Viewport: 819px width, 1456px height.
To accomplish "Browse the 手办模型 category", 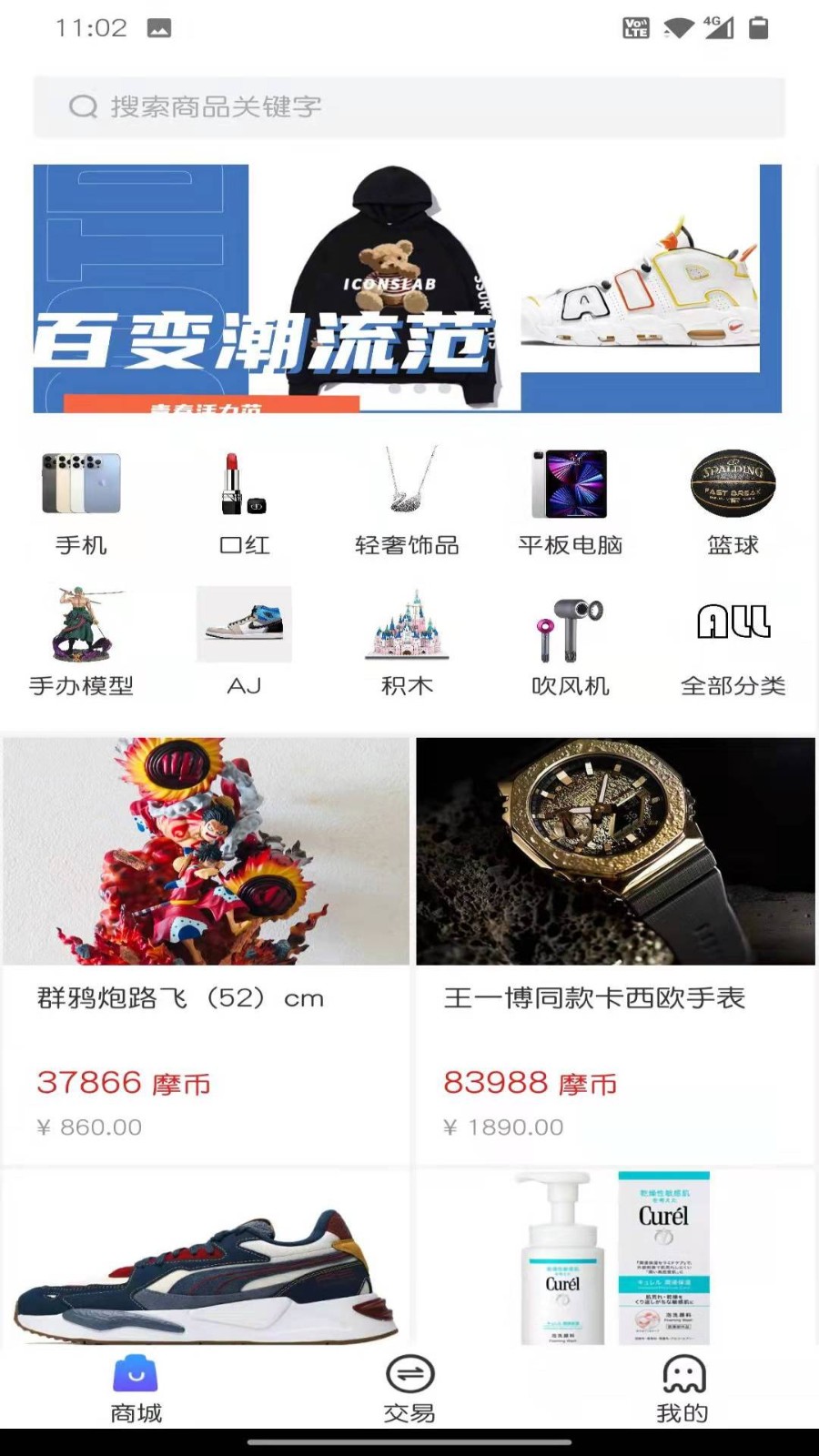I will 81,643.
